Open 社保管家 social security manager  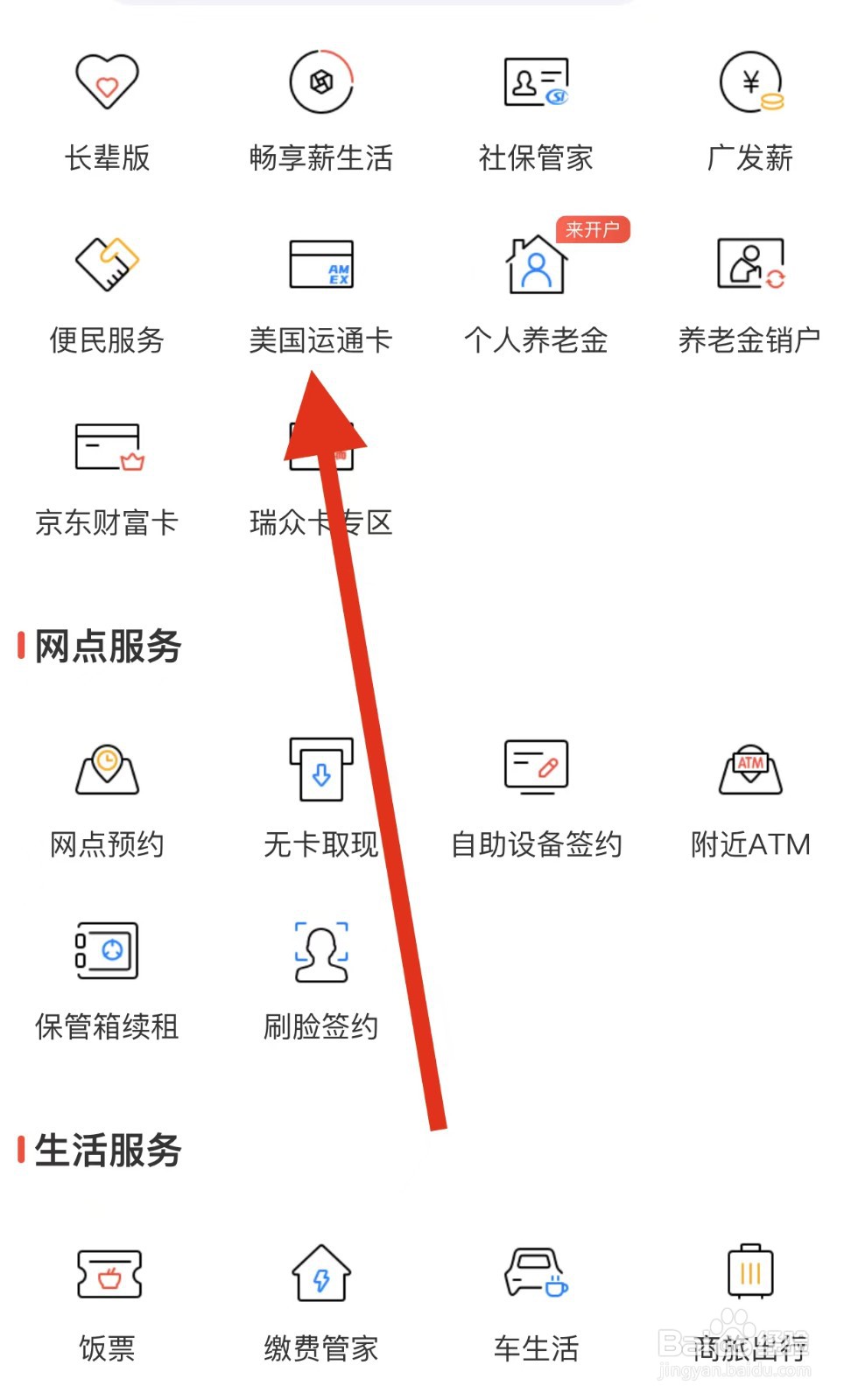pyautogui.click(x=536, y=109)
